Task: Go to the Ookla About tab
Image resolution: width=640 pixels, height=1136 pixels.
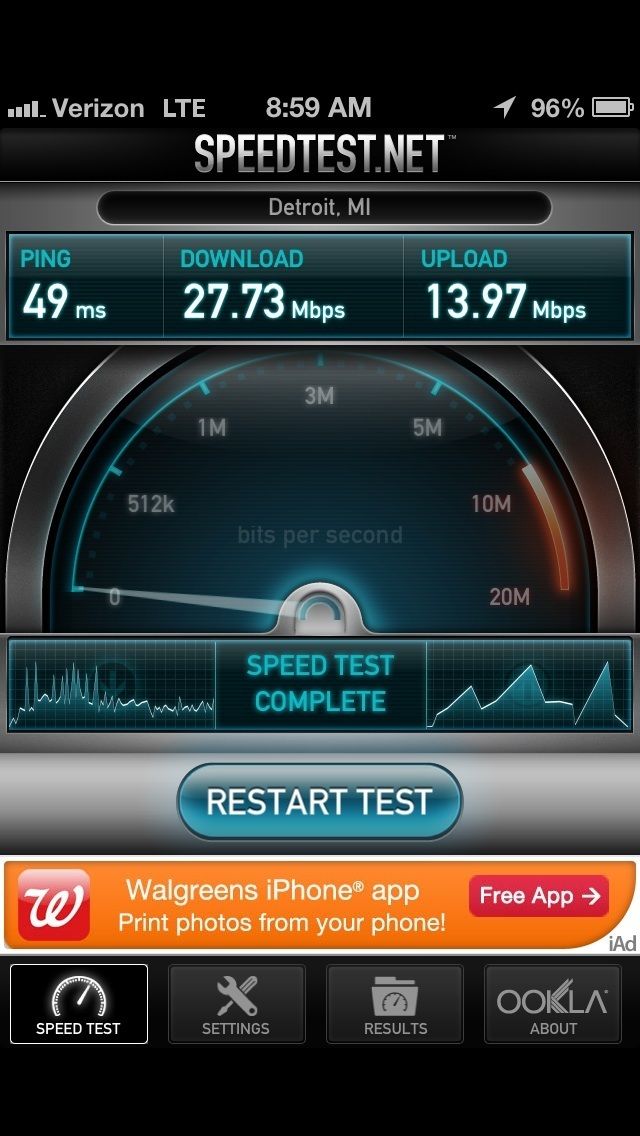Action: [x=553, y=1004]
